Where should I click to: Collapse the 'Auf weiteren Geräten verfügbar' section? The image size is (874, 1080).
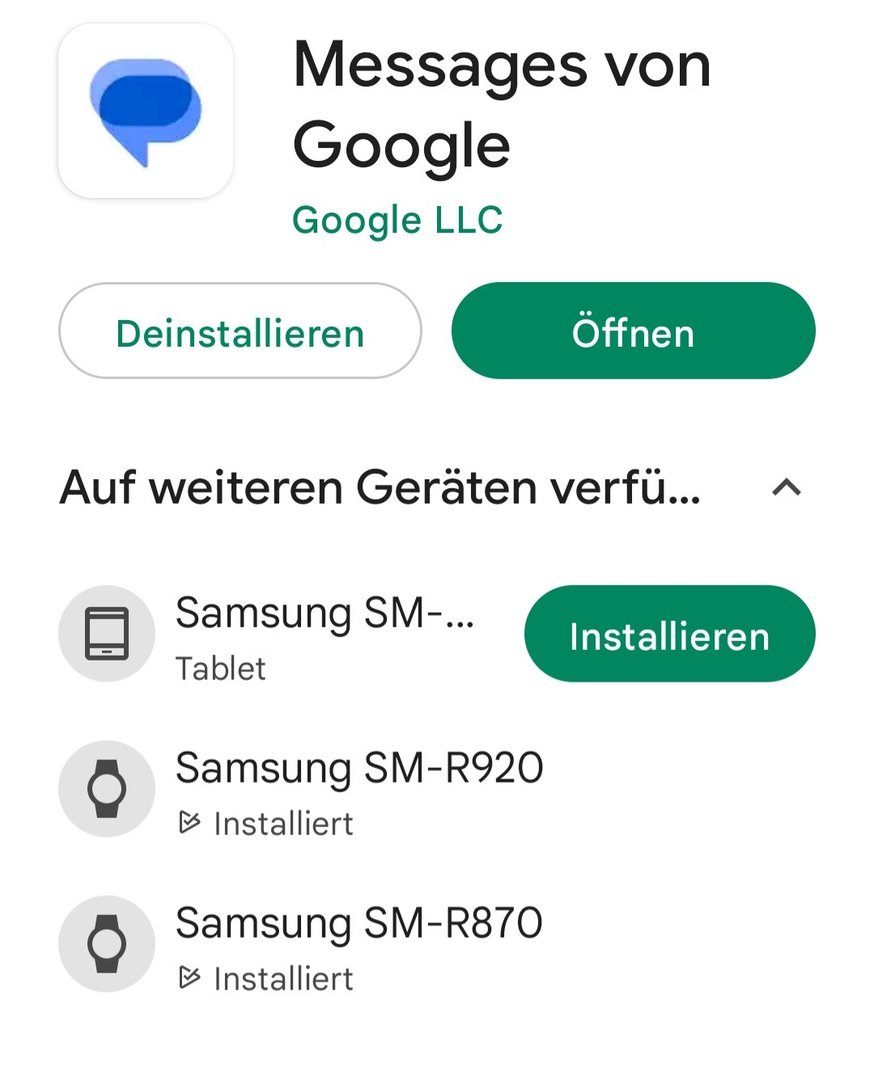tap(787, 488)
